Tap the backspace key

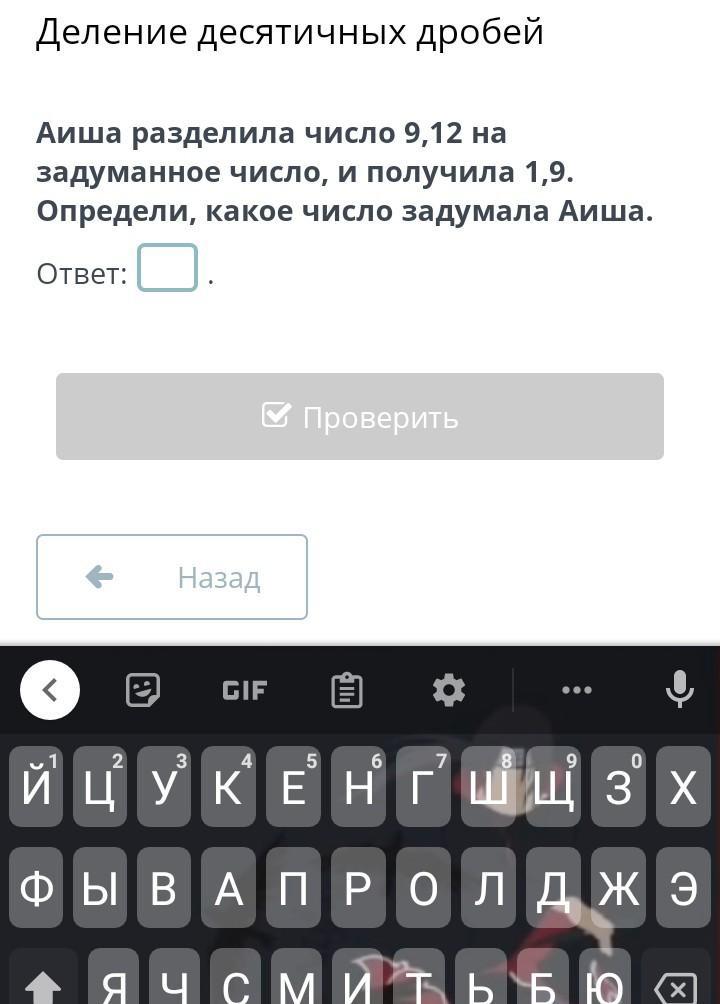(676, 986)
